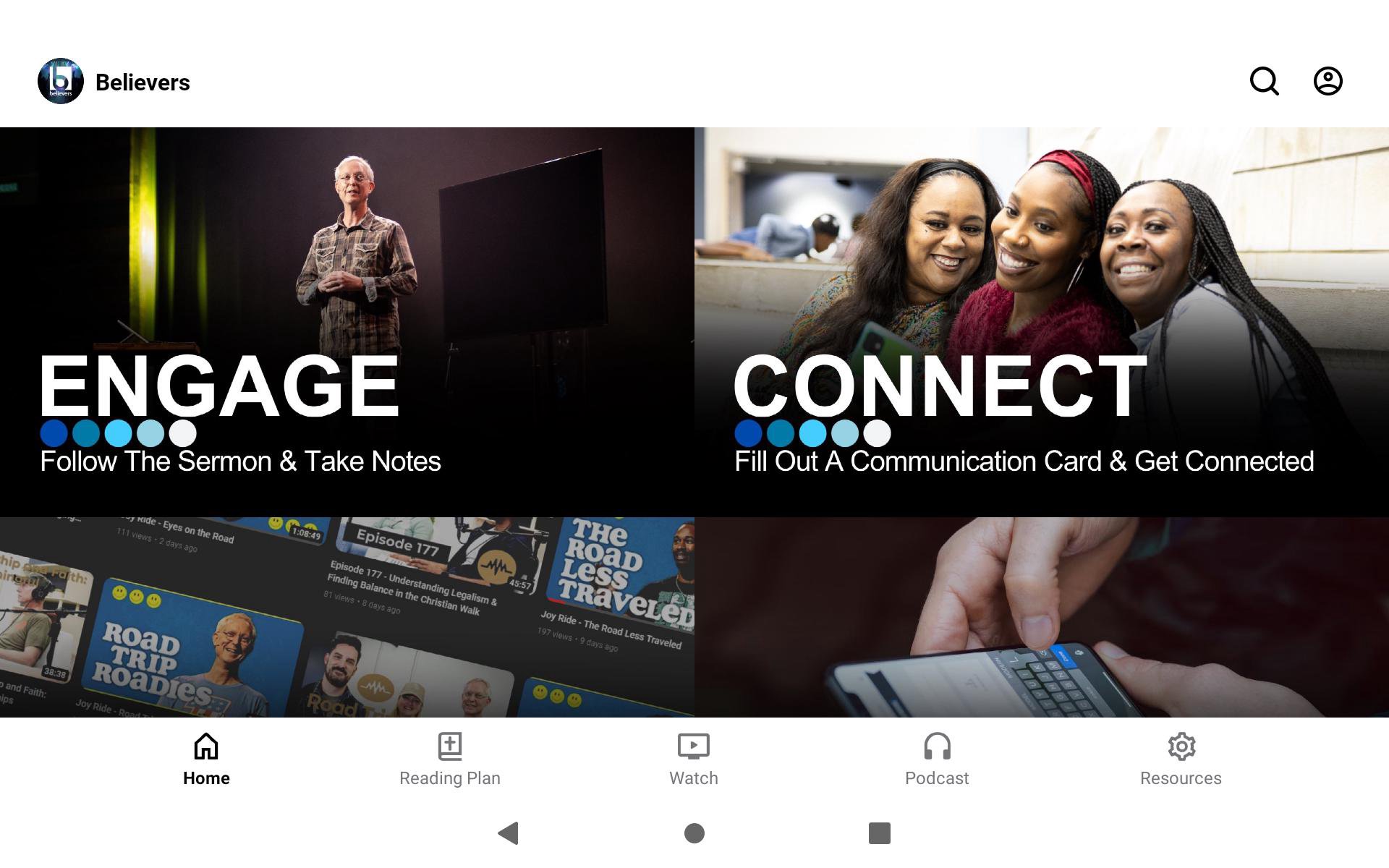Open the account profile icon
Screen dimensions: 1389x868
(x=1328, y=82)
